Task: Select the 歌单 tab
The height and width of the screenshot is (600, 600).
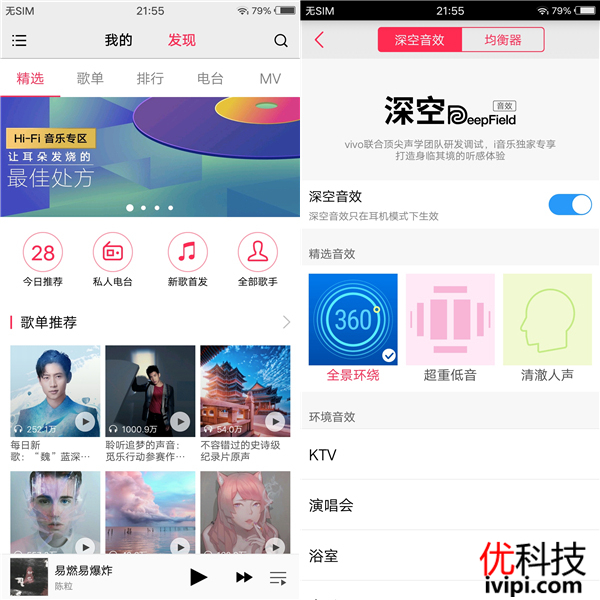Action: click(90, 78)
